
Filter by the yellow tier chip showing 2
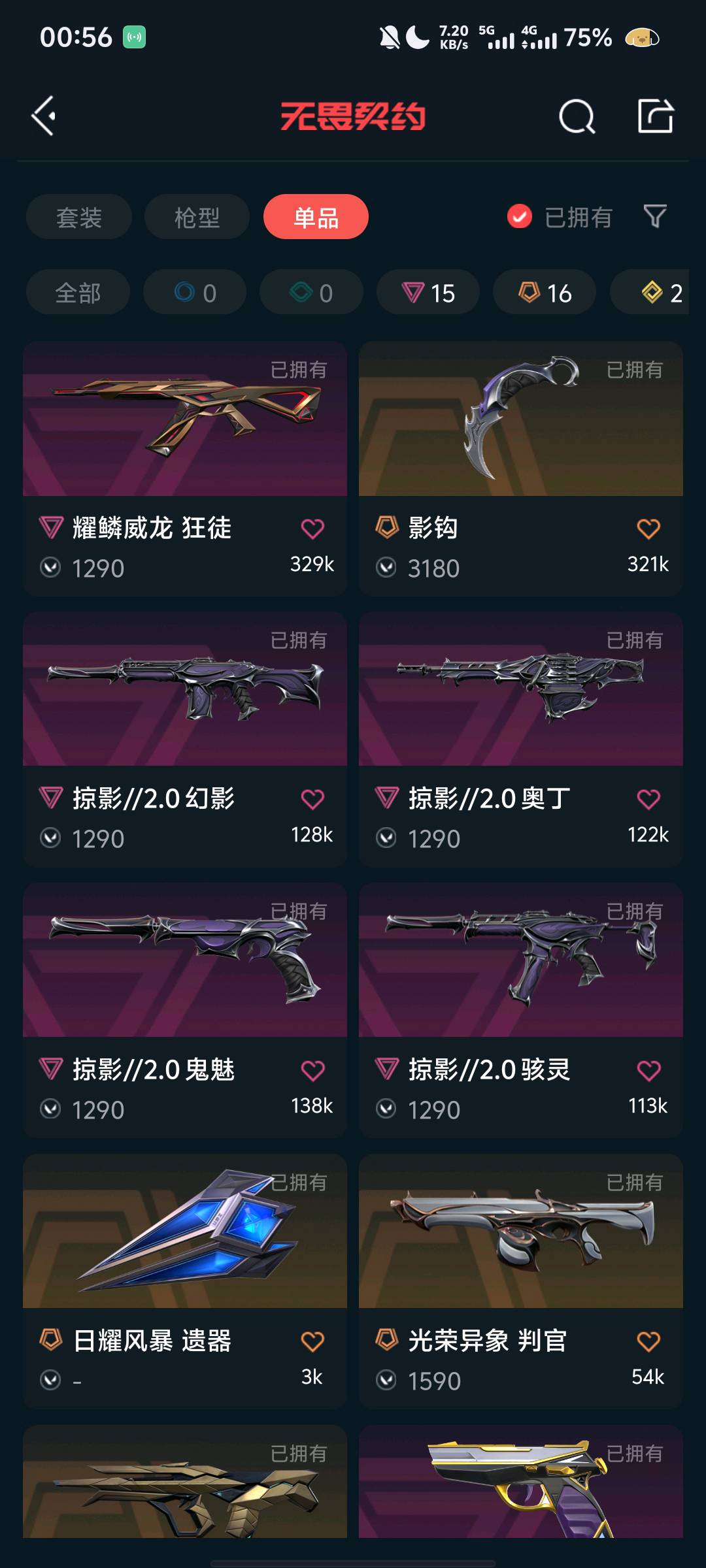pos(660,293)
